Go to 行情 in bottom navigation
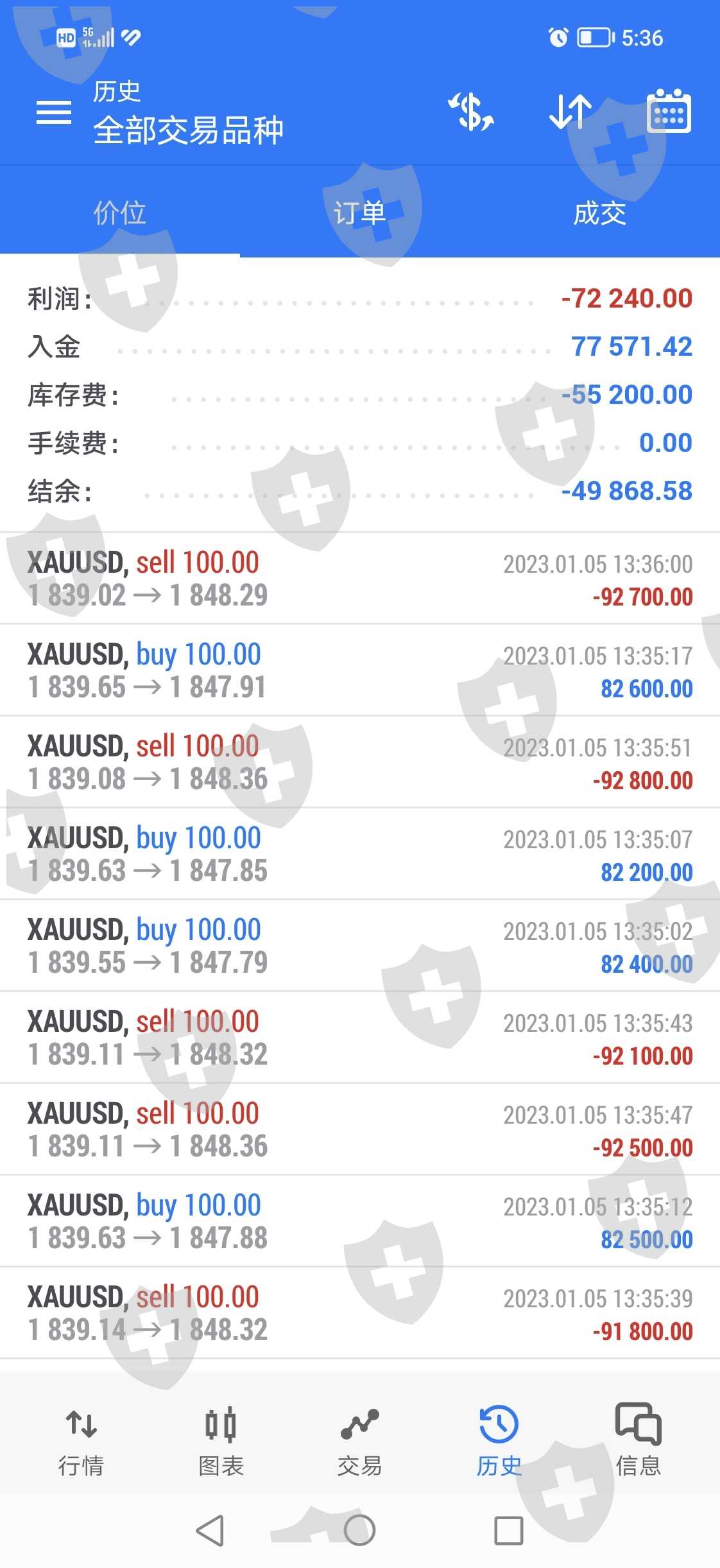Image resolution: width=720 pixels, height=1568 pixels. click(81, 1438)
